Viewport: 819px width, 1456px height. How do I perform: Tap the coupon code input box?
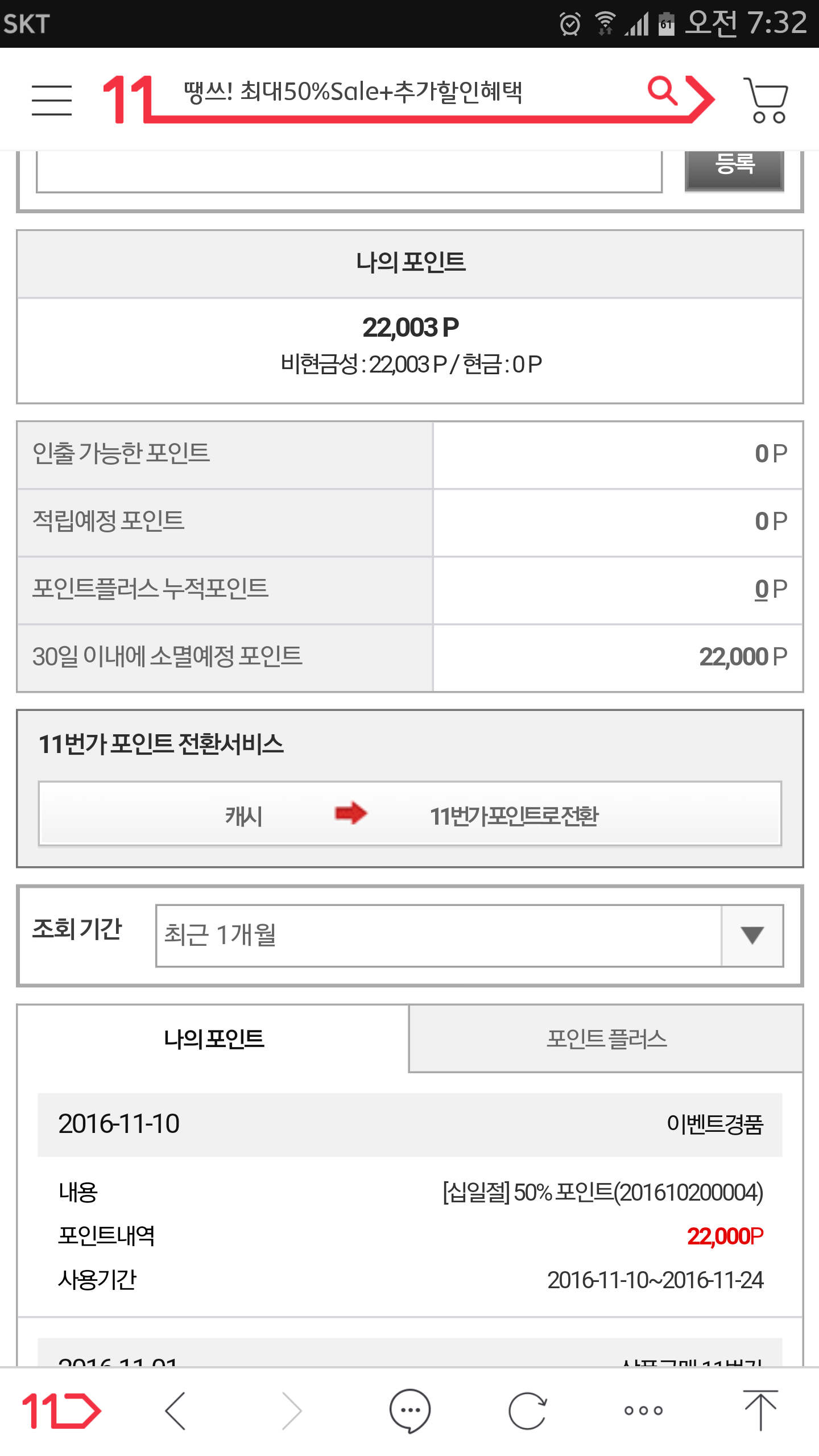click(x=349, y=172)
